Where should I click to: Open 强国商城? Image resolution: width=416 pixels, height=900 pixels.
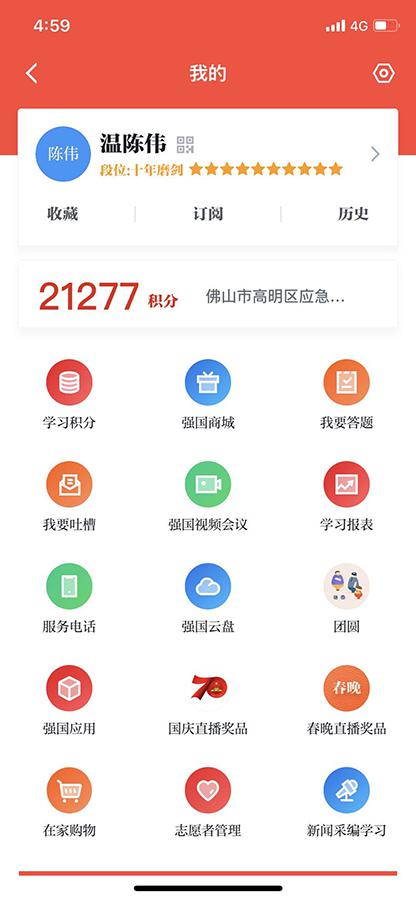208,395
